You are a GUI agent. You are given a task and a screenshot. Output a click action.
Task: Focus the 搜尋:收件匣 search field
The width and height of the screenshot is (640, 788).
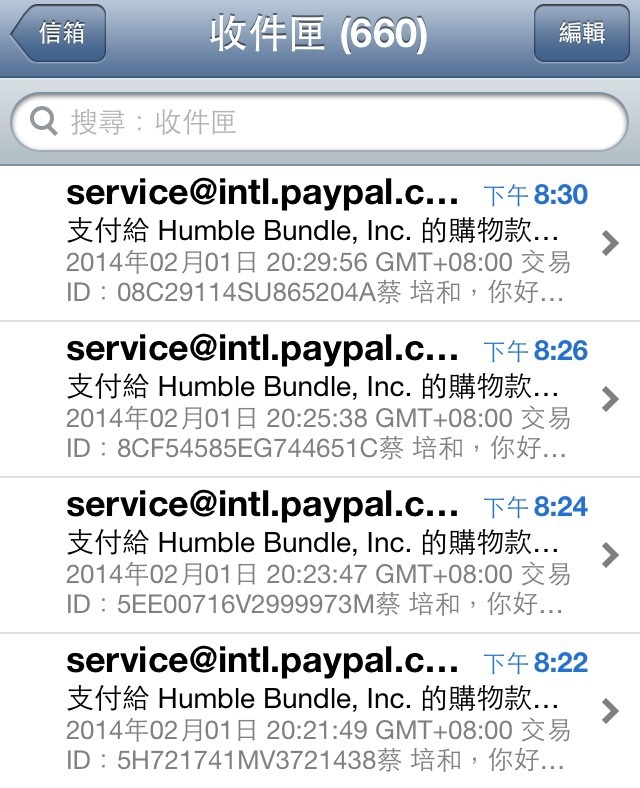coord(320,122)
